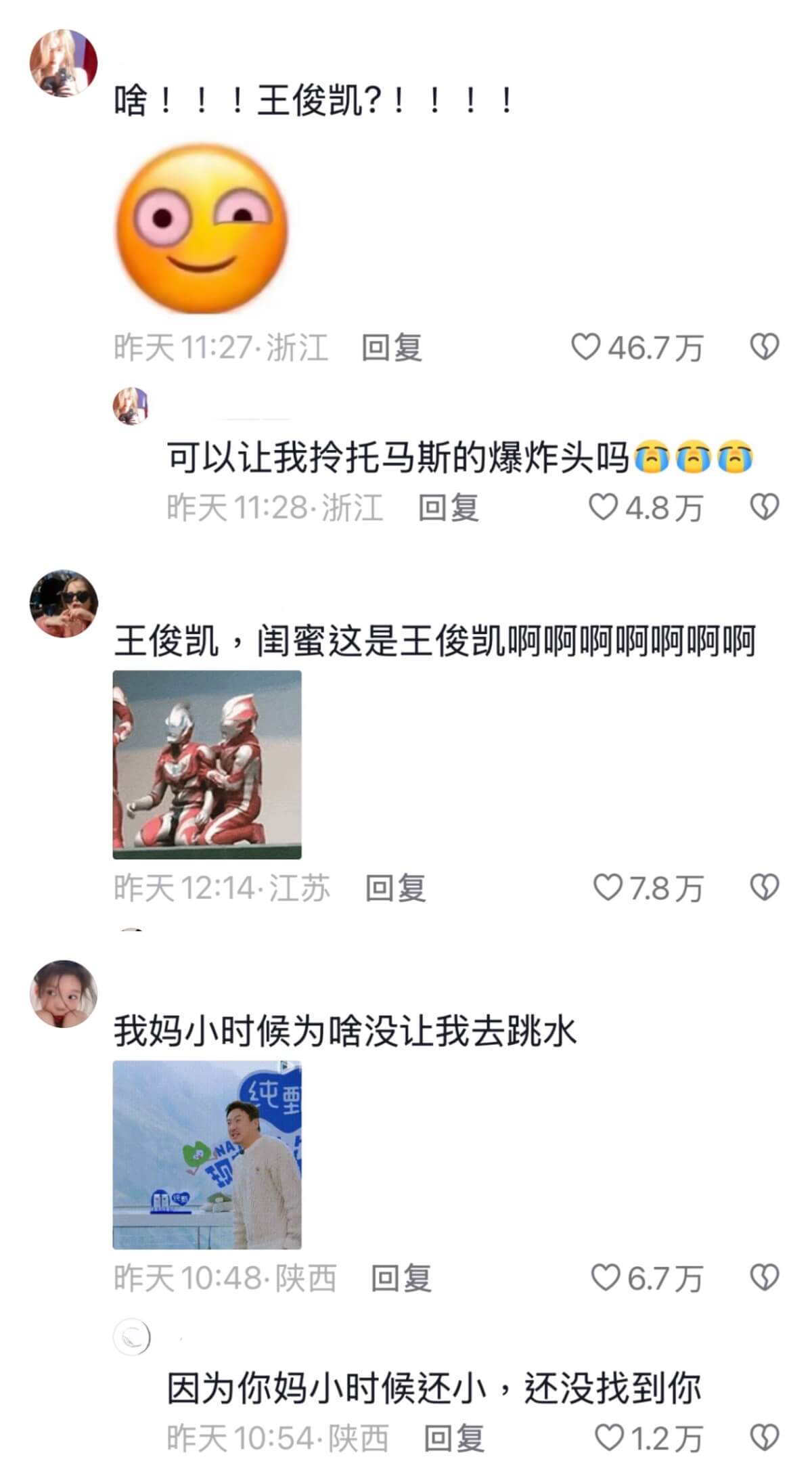812x1478 pixels.
Task: Like the 托马斯的爆炸头 reply
Action: point(602,508)
